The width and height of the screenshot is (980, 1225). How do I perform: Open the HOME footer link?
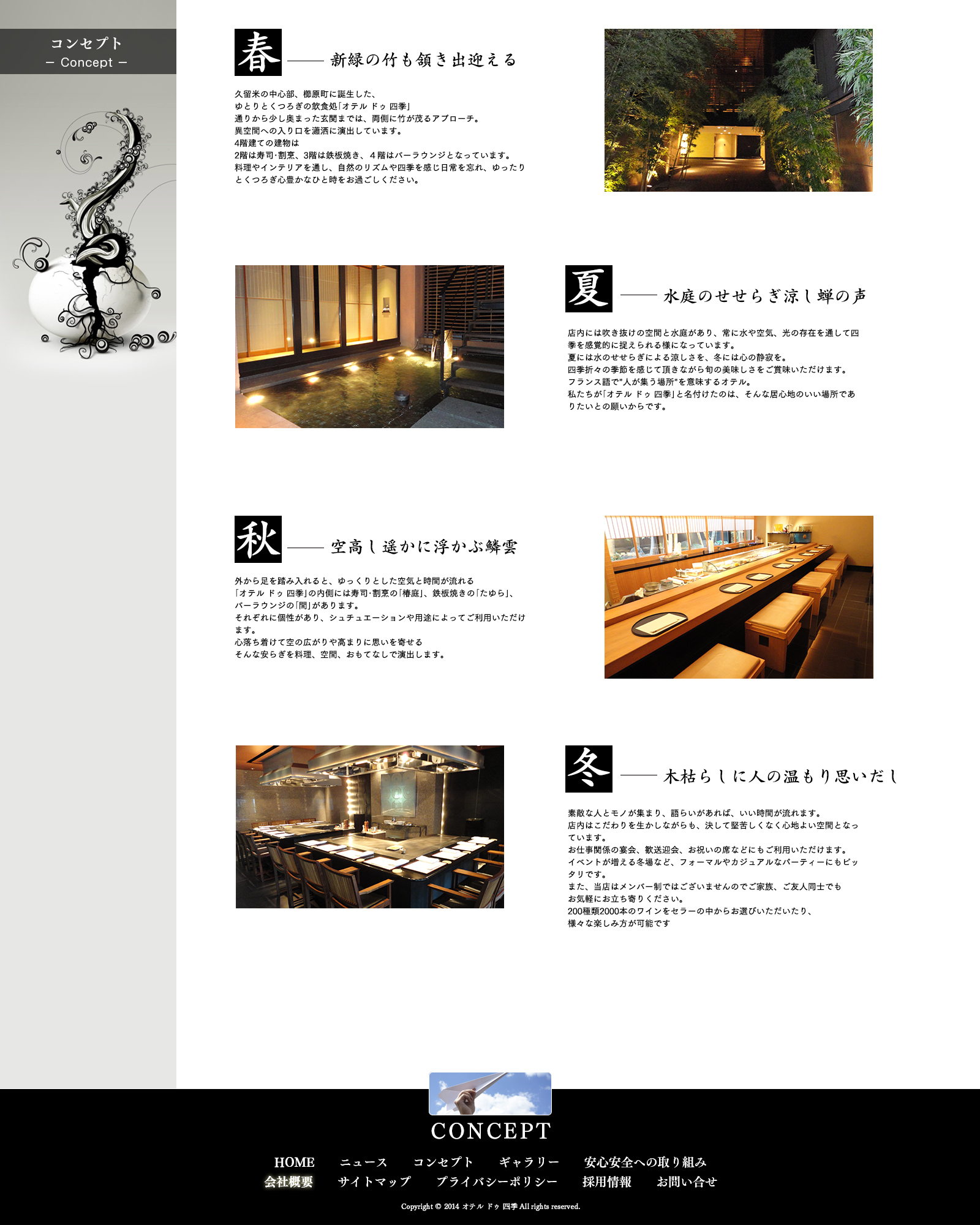[294, 1162]
